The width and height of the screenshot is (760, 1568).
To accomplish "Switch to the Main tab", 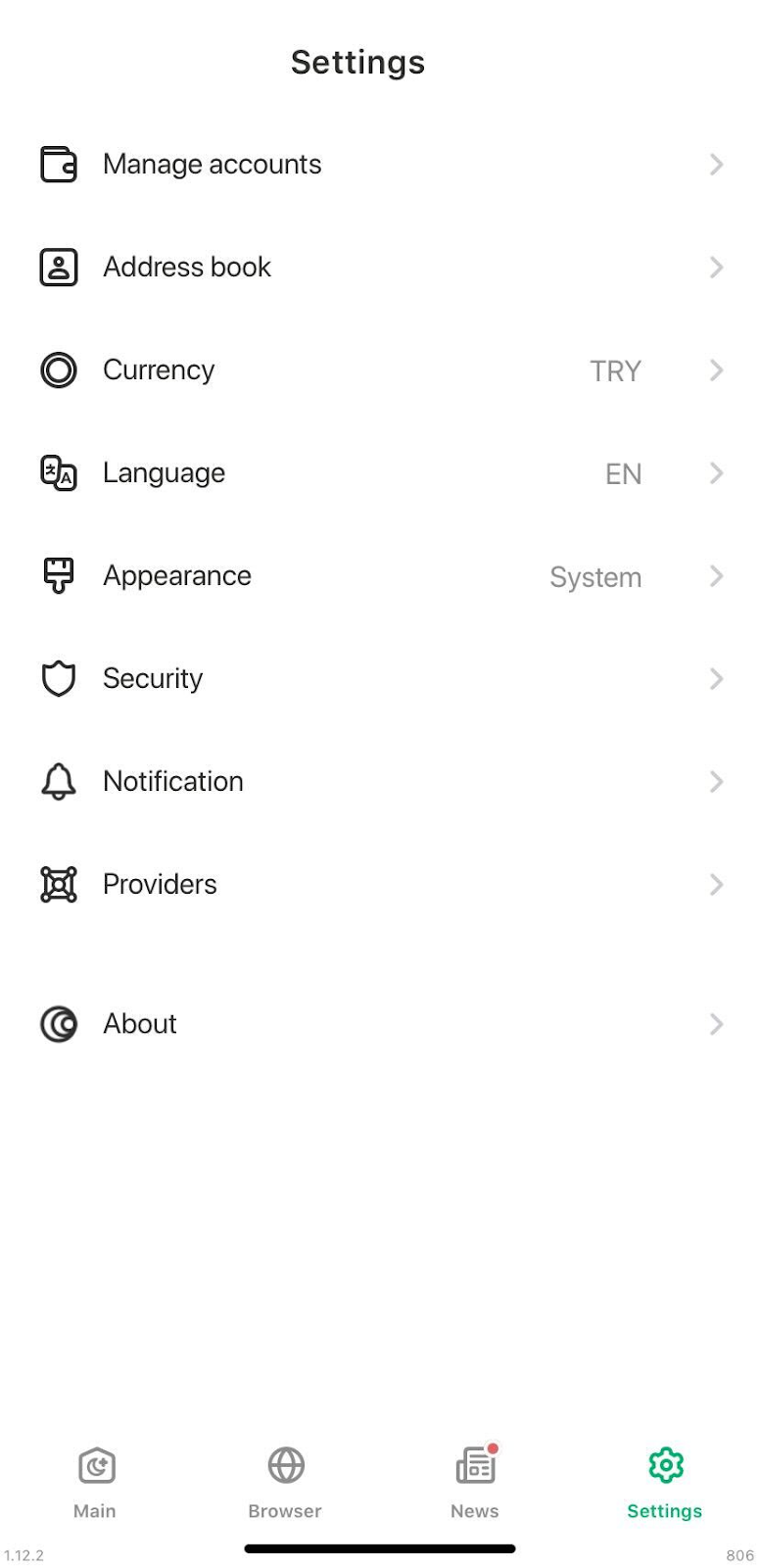I will click(95, 1484).
